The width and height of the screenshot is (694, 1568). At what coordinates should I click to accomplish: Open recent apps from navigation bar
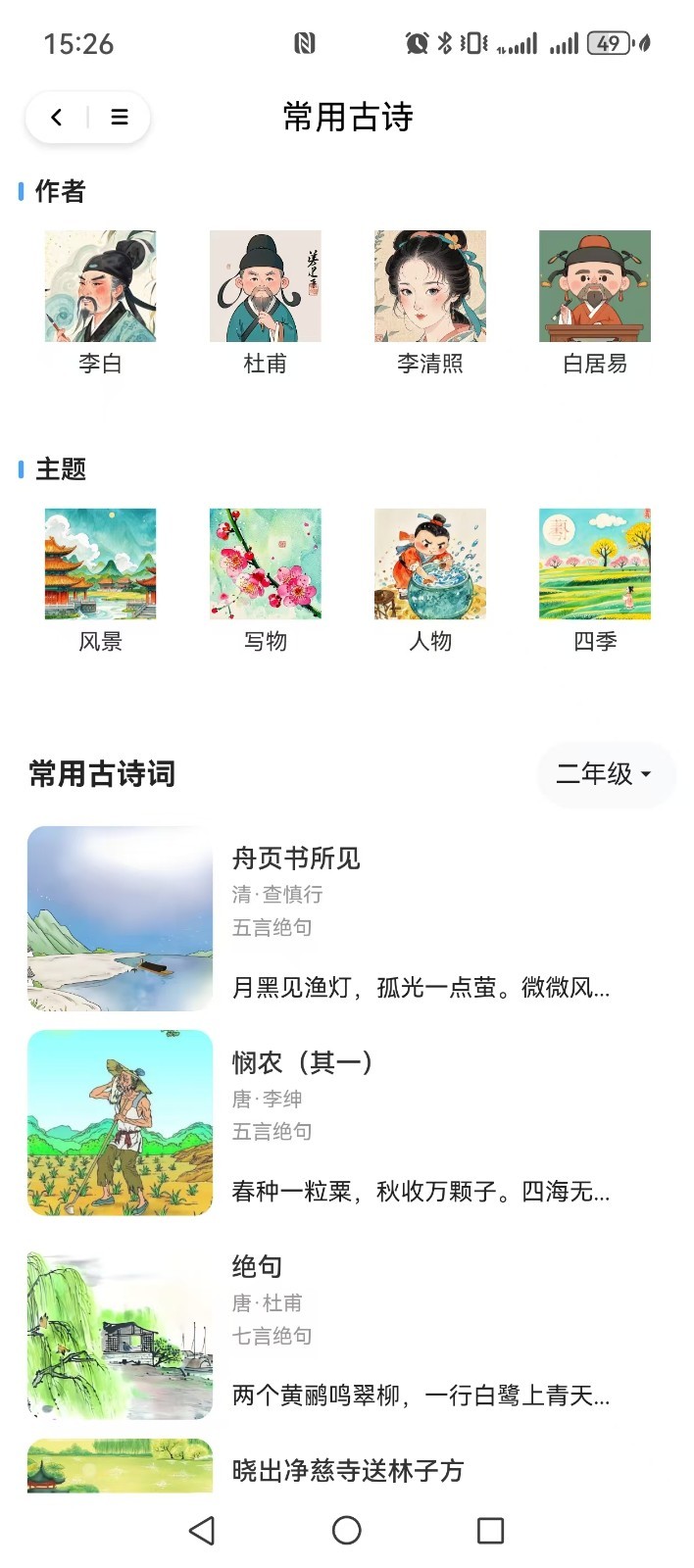(x=490, y=1530)
